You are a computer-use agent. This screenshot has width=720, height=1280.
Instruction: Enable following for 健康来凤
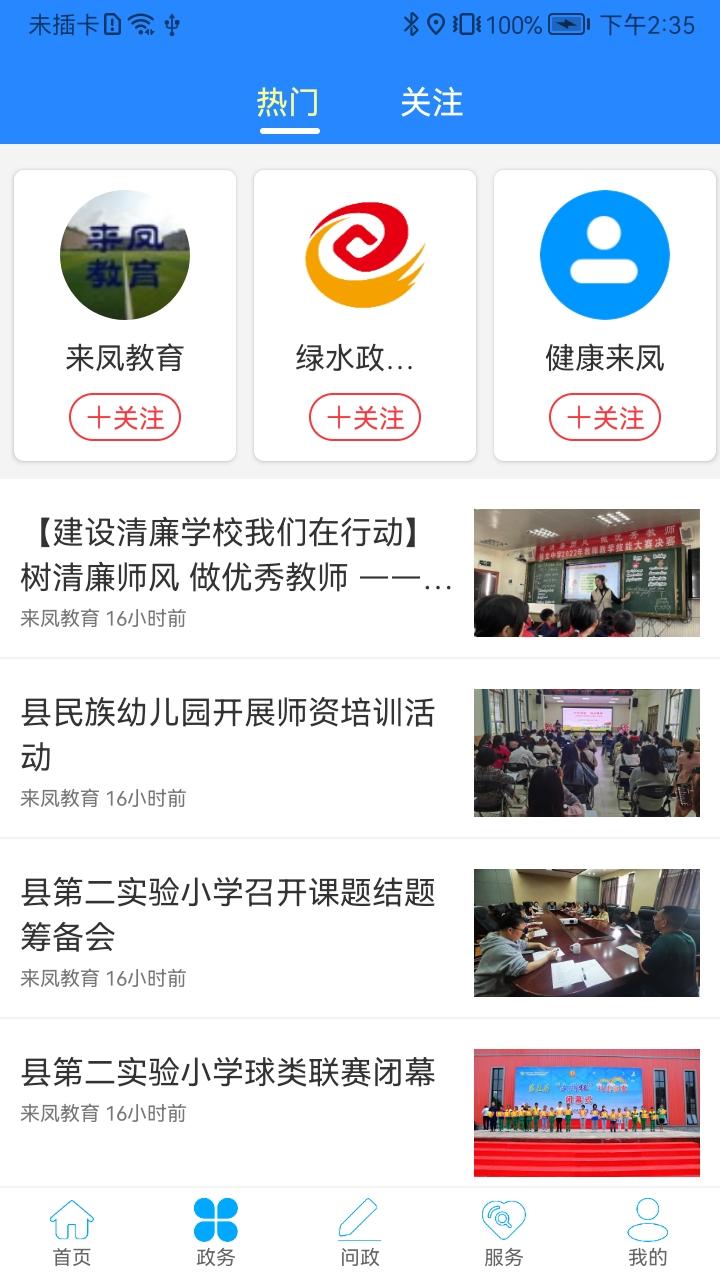tap(604, 417)
